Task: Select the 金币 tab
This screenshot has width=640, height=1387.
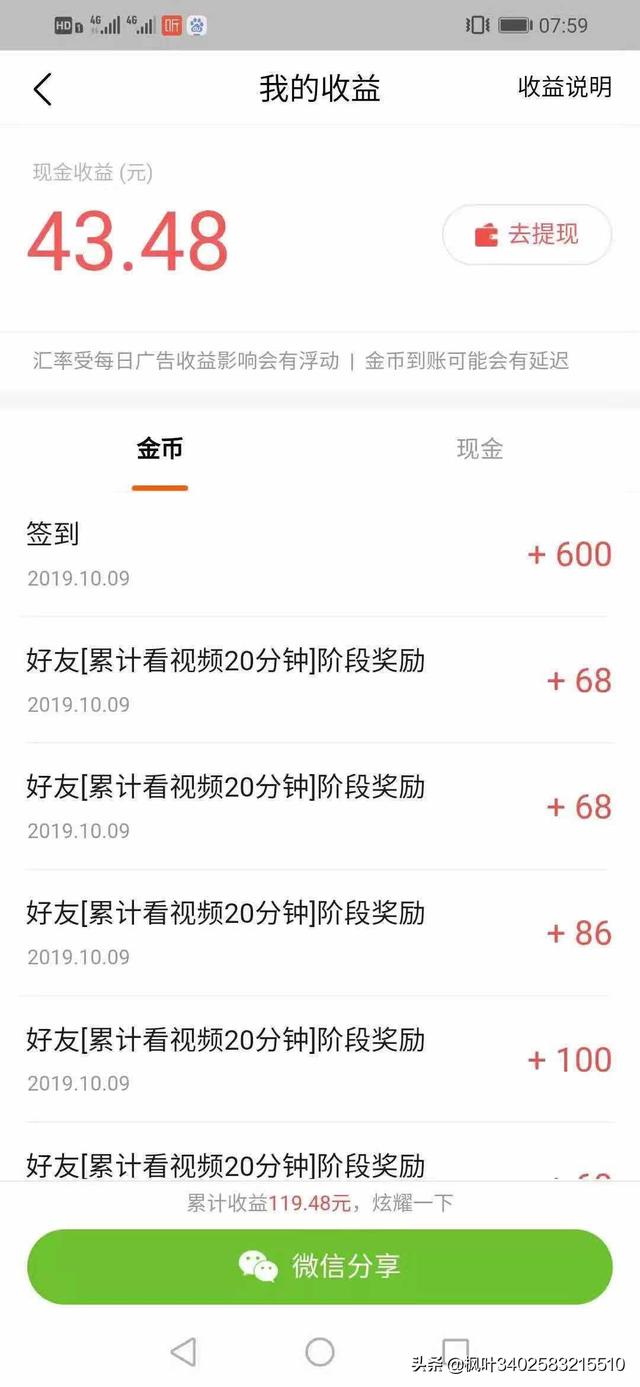Action: (160, 449)
